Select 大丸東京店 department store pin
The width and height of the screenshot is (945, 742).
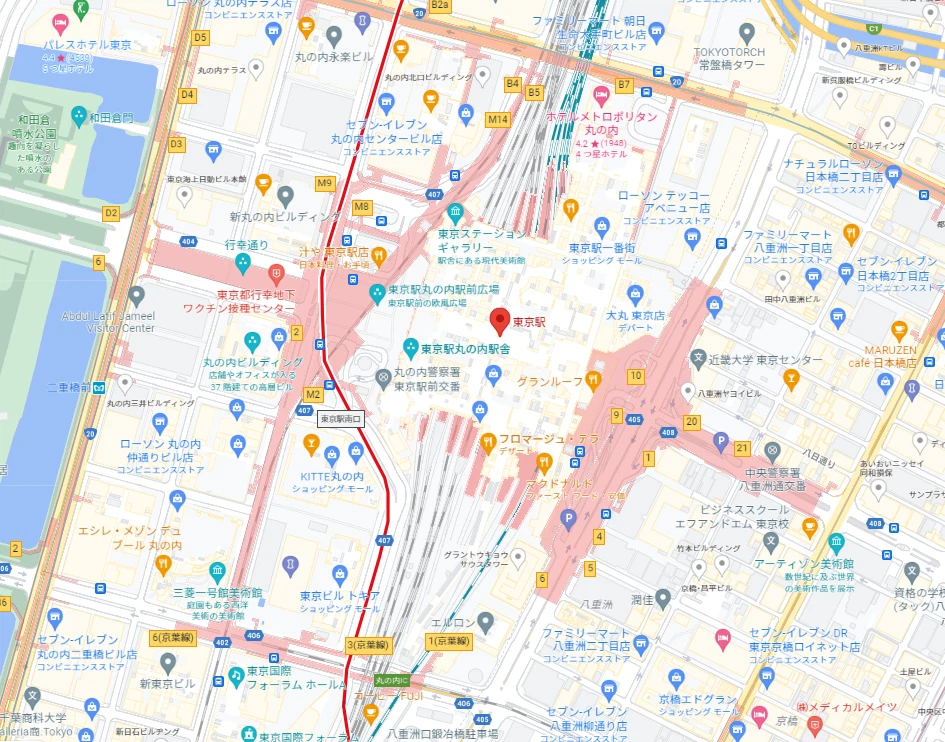click(634, 294)
